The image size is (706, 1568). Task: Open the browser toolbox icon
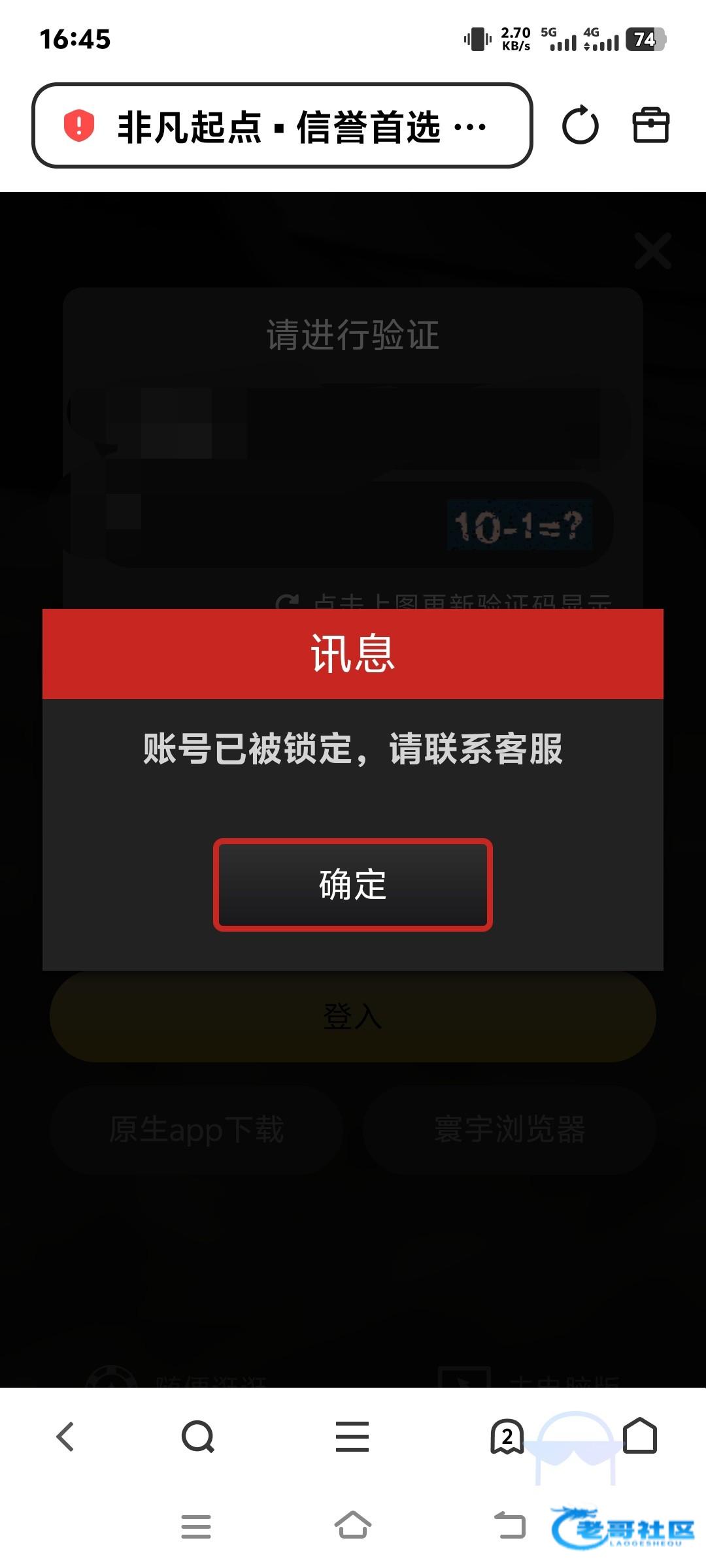point(650,125)
